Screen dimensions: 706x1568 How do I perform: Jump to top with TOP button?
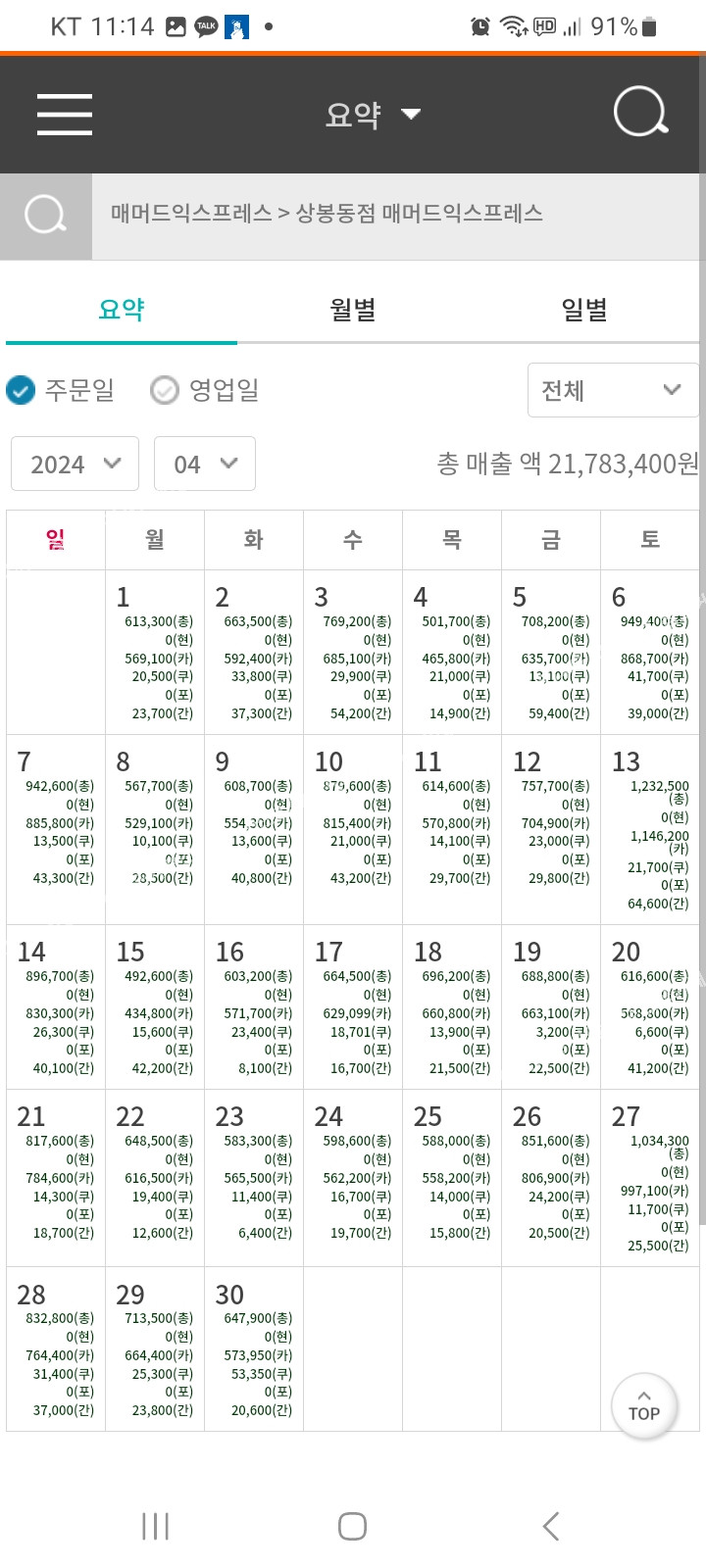(643, 1406)
